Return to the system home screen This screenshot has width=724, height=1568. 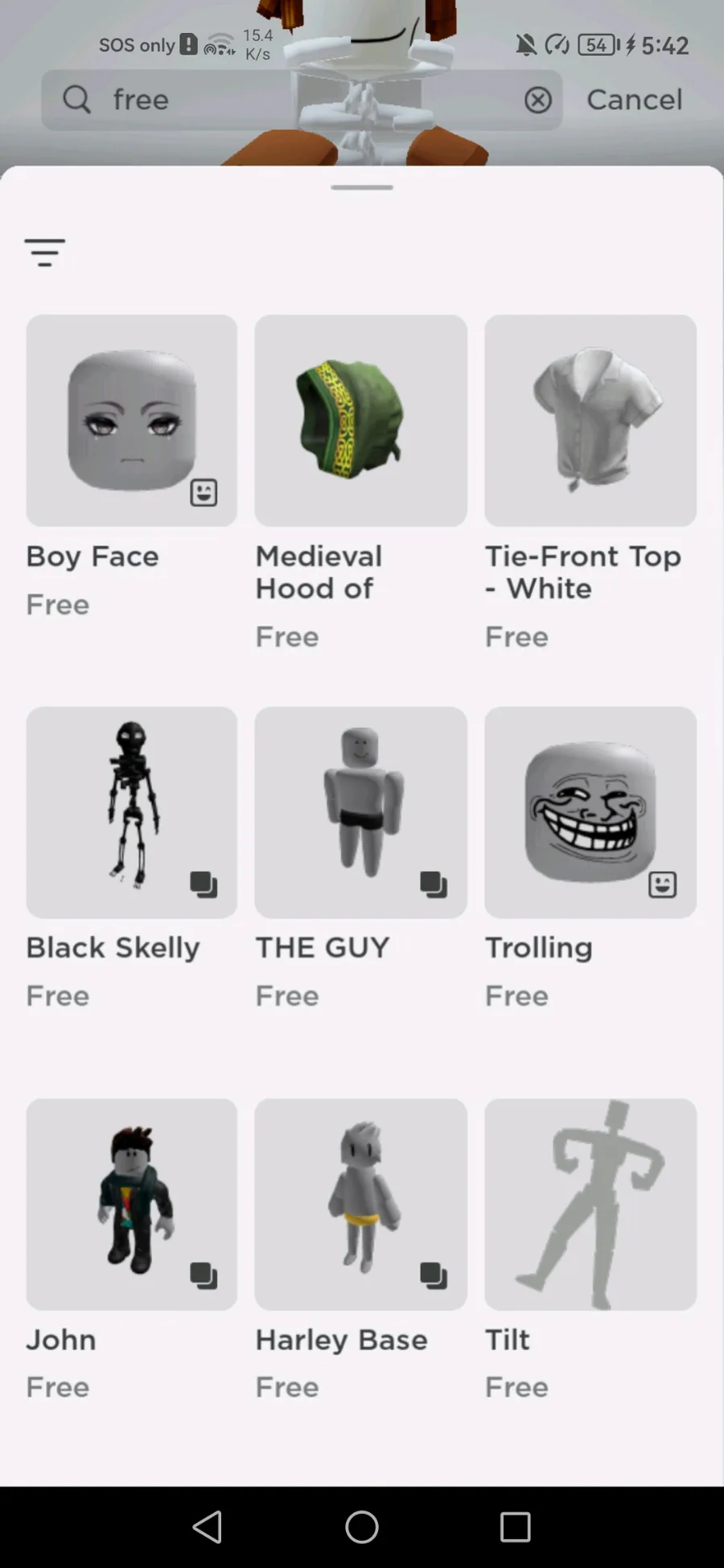point(362,1526)
